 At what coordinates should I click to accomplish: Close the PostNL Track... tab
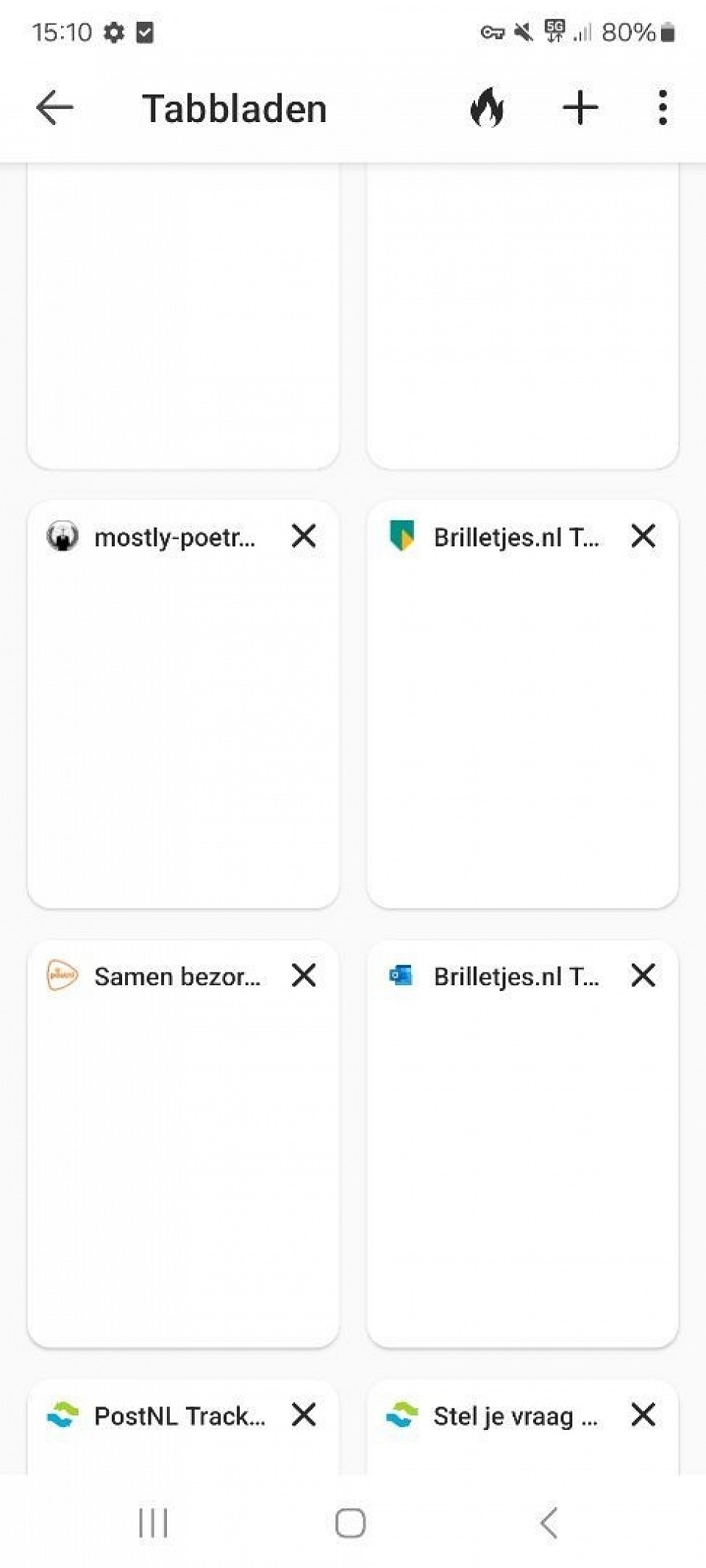[304, 1414]
